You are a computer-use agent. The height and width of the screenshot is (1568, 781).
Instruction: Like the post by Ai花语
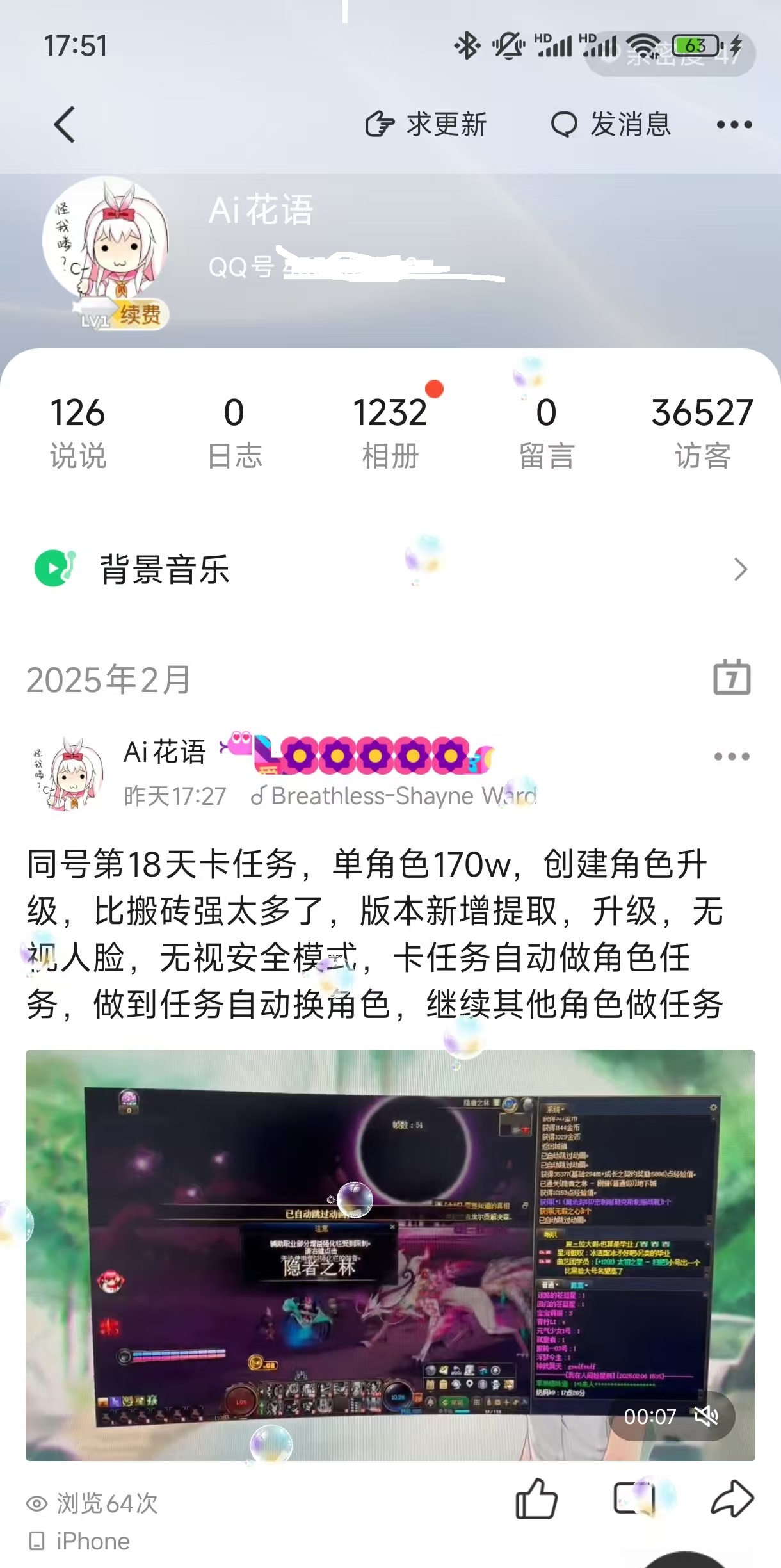tap(536, 1499)
